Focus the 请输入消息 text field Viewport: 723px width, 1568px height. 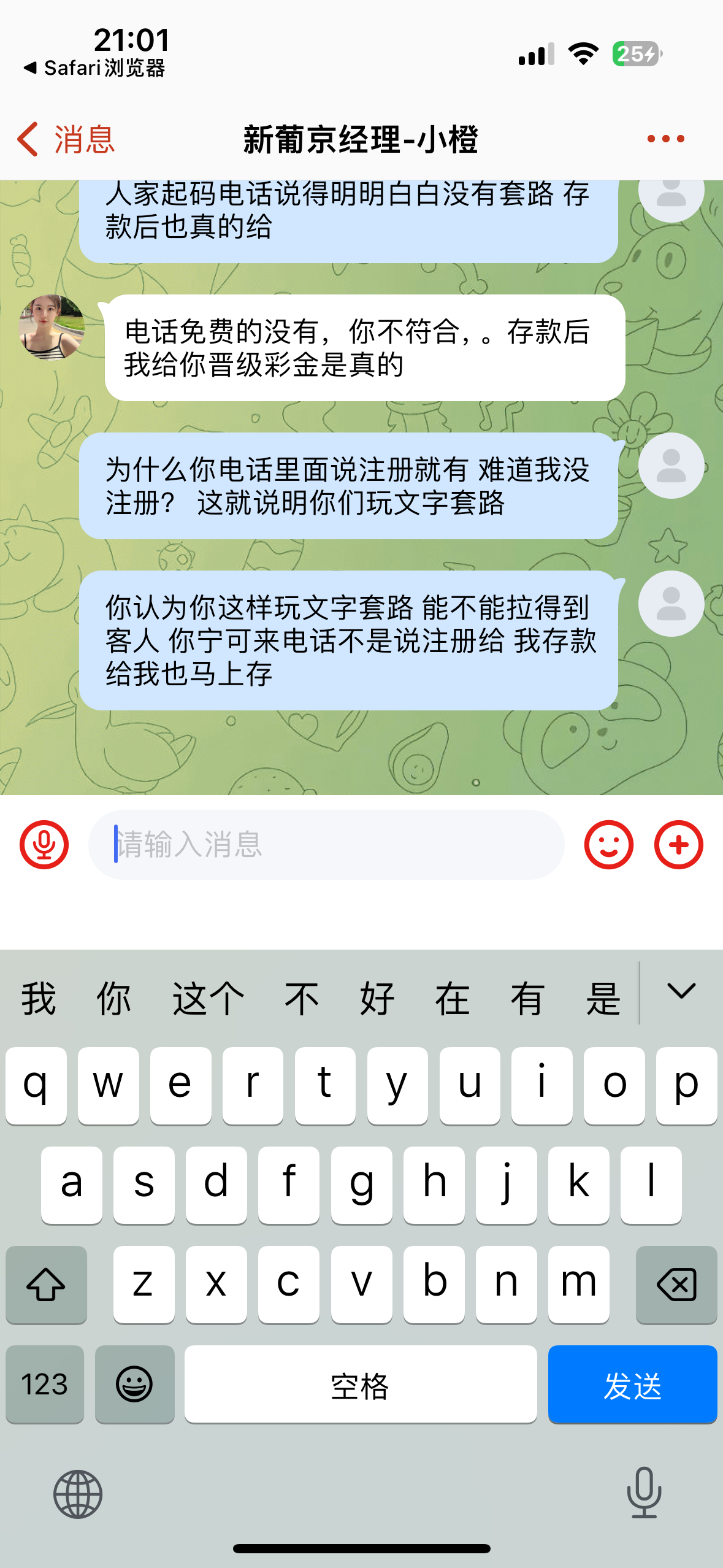point(326,845)
